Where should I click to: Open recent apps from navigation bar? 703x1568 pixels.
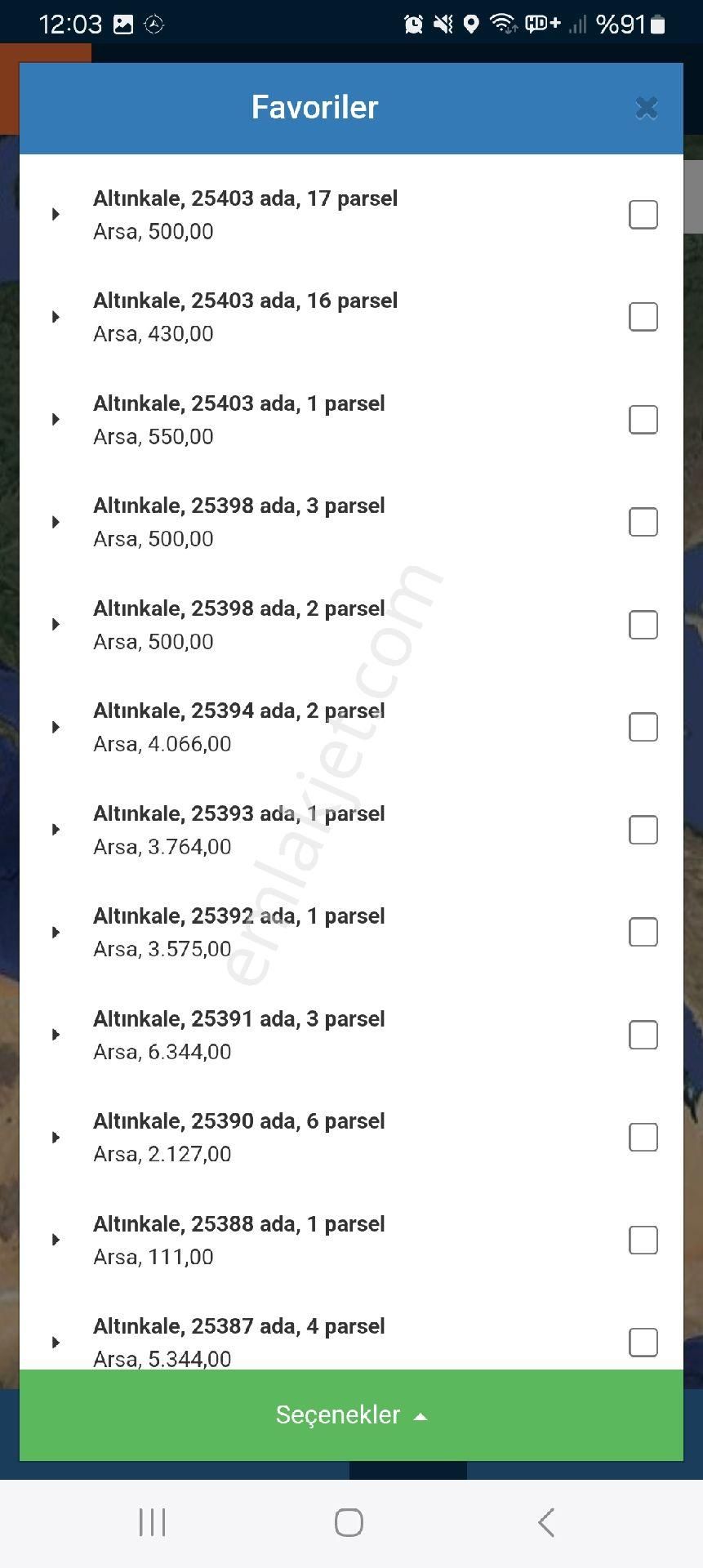tap(153, 1522)
